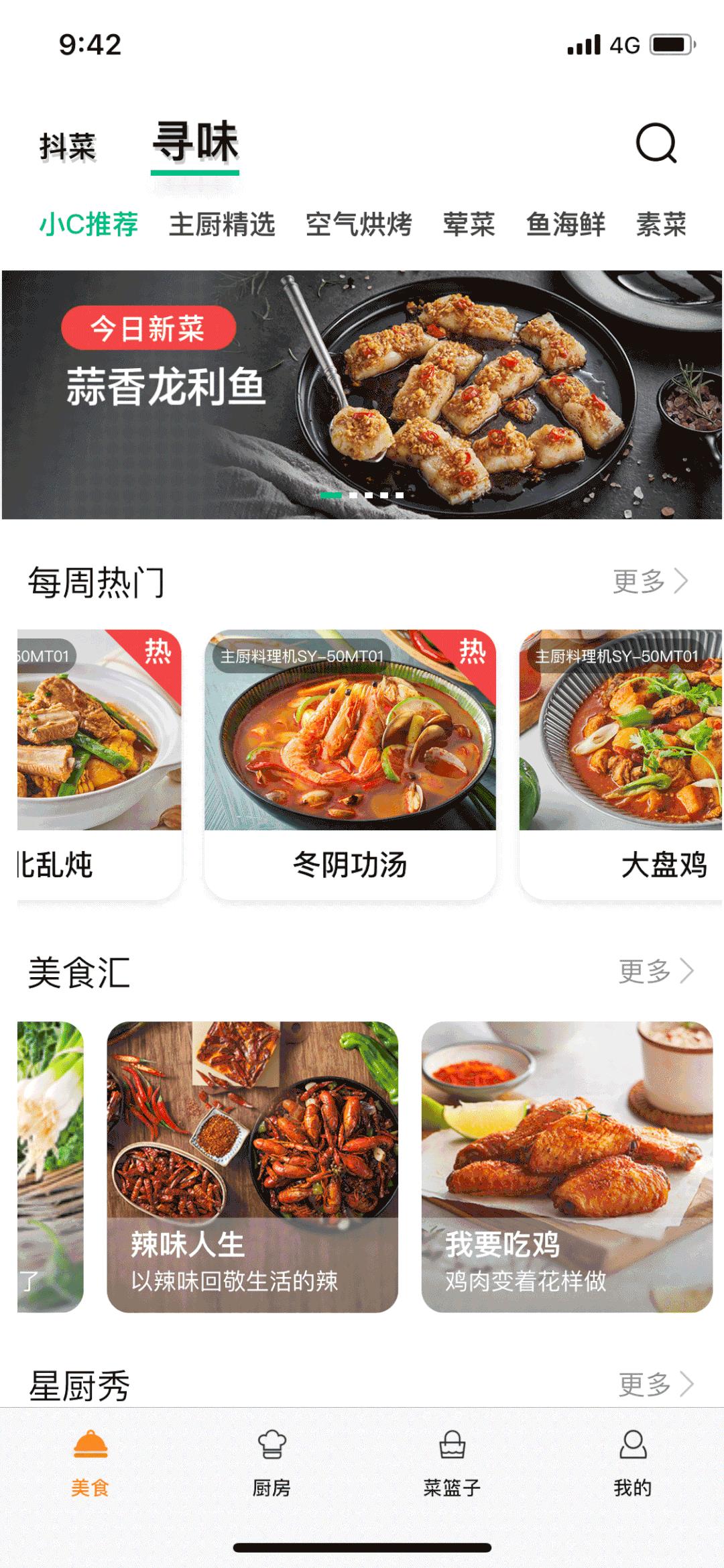Switch to the 荤菜 category
This screenshot has height=1568, width=724.
pos(469,224)
